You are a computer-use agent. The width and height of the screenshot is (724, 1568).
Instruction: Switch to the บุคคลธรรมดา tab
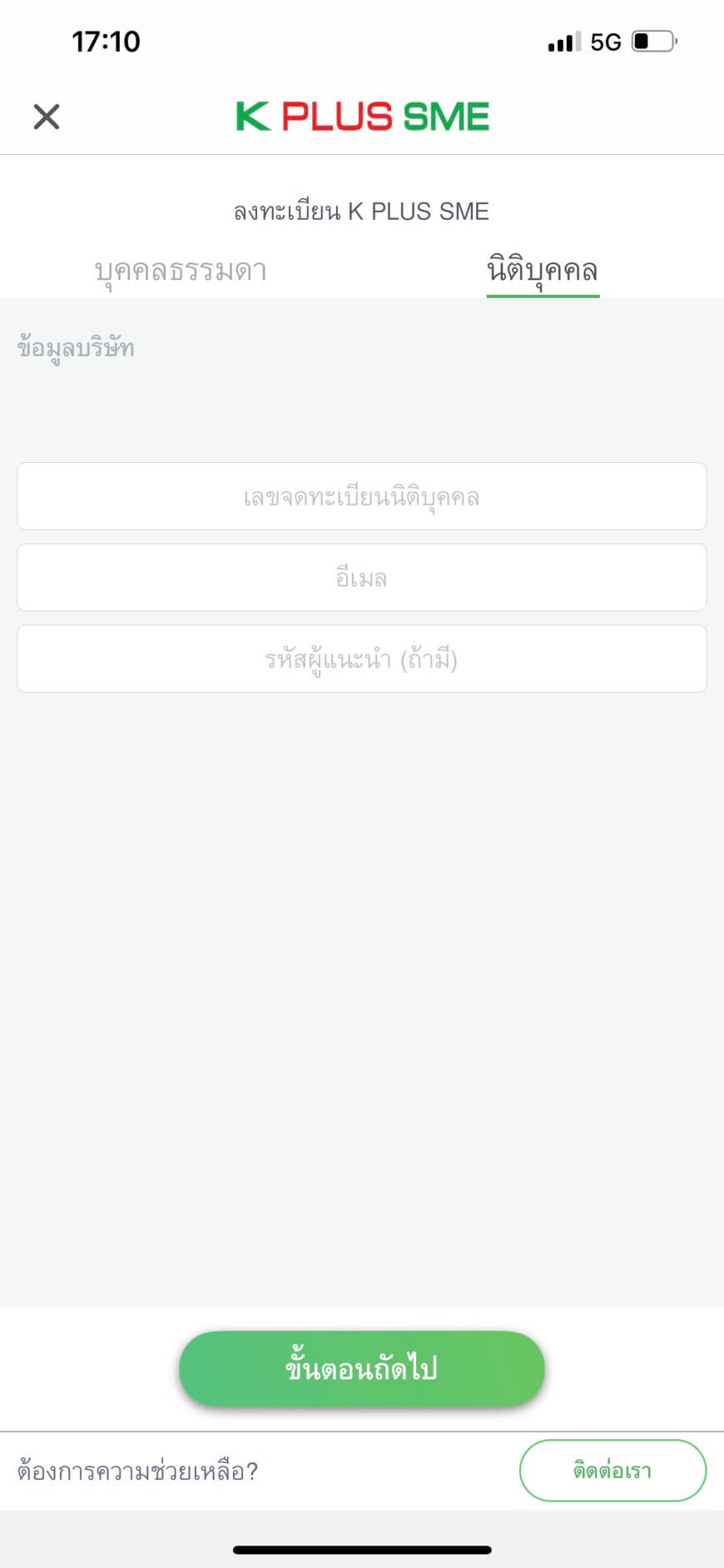(x=181, y=271)
